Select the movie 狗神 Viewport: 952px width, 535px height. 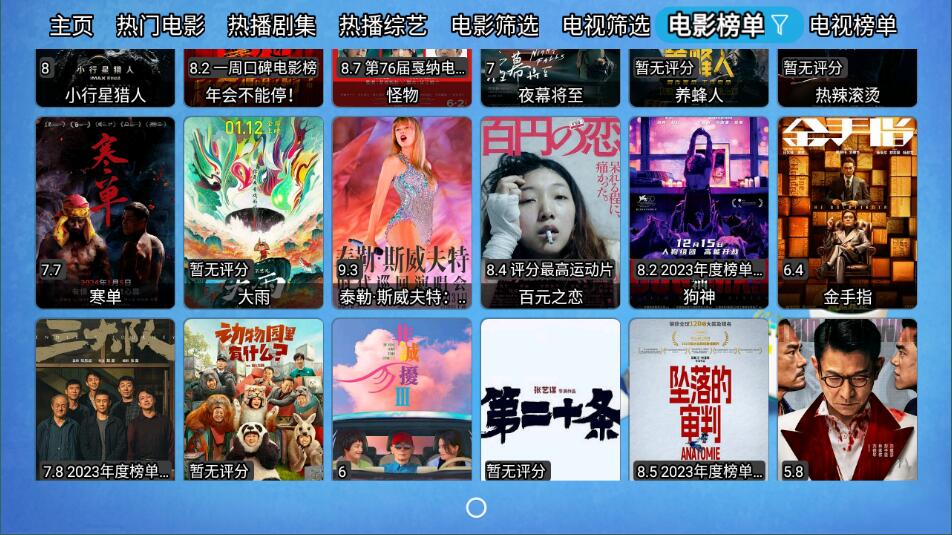click(x=699, y=212)
